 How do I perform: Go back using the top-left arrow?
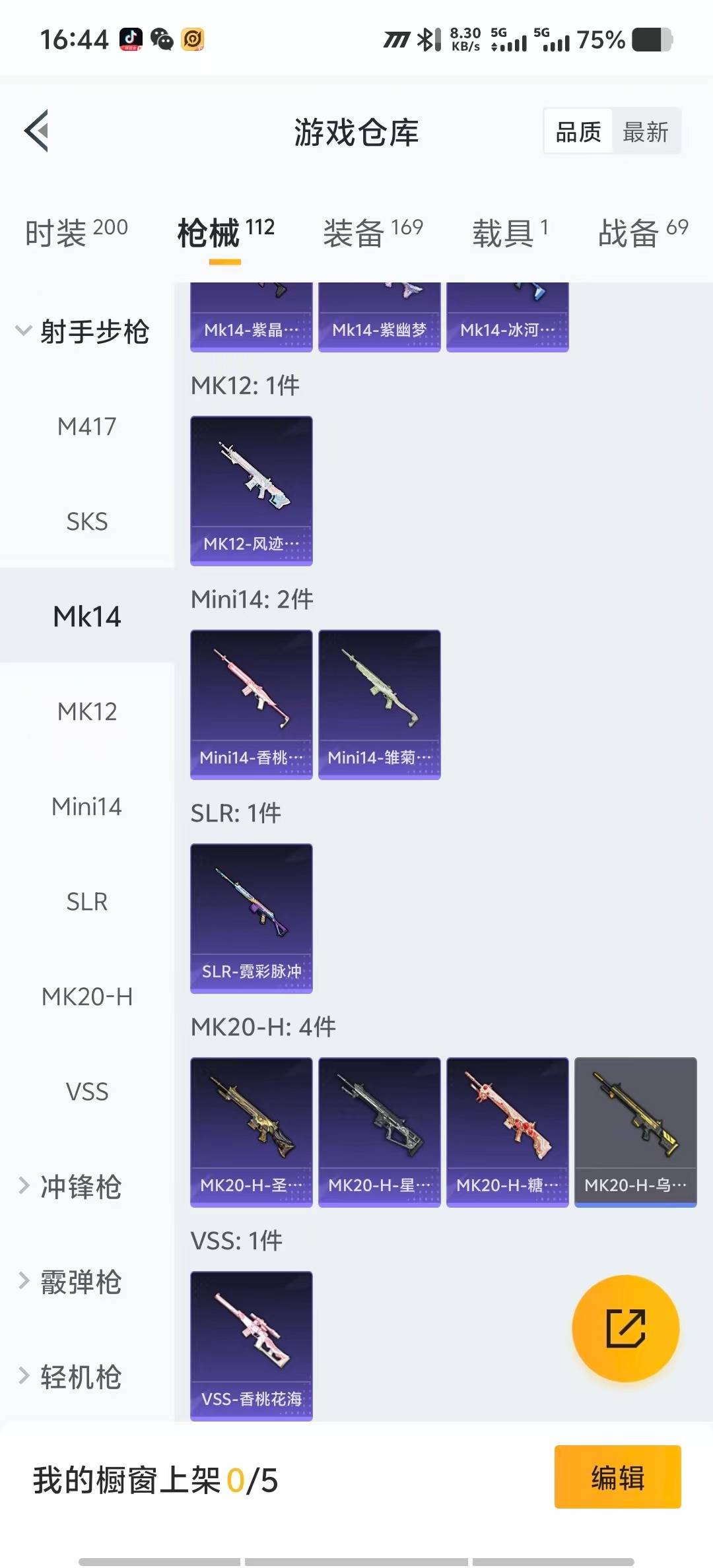pos(38,131)
